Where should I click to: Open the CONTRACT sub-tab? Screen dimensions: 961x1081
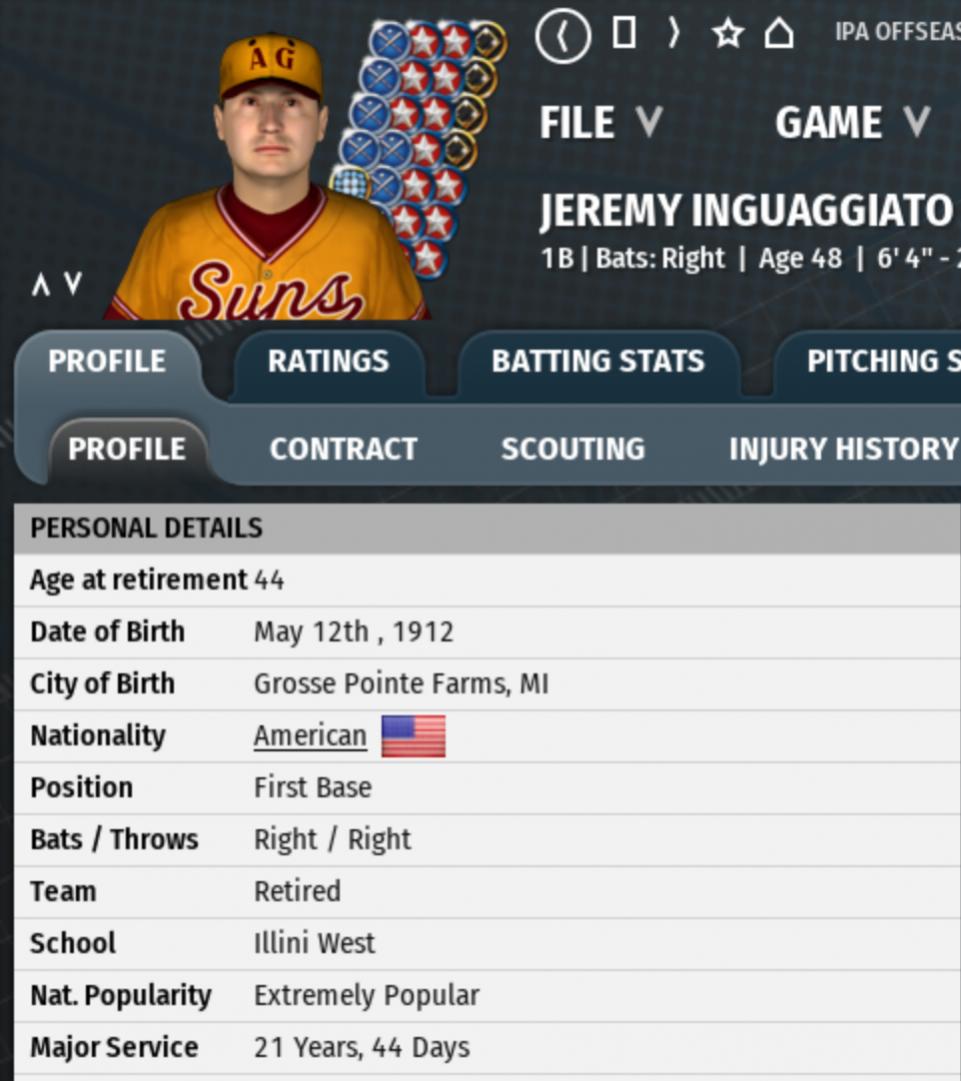pyautogui.click(x=343, y=449)
